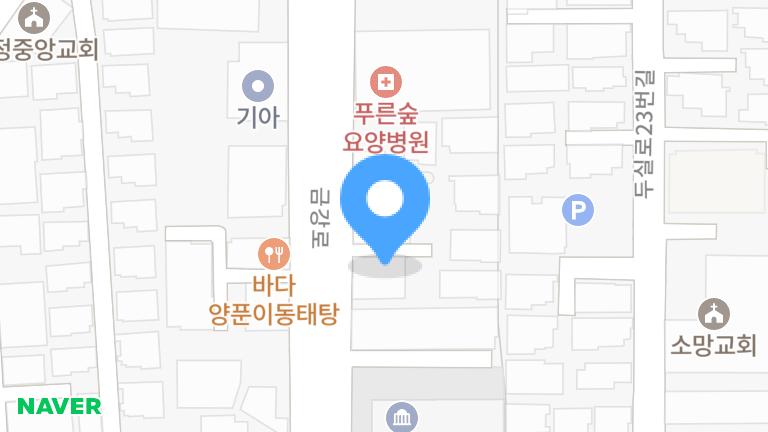Tap the parking lot P marker
This screenshot has width=768, height=432.
tap(577, 210)
